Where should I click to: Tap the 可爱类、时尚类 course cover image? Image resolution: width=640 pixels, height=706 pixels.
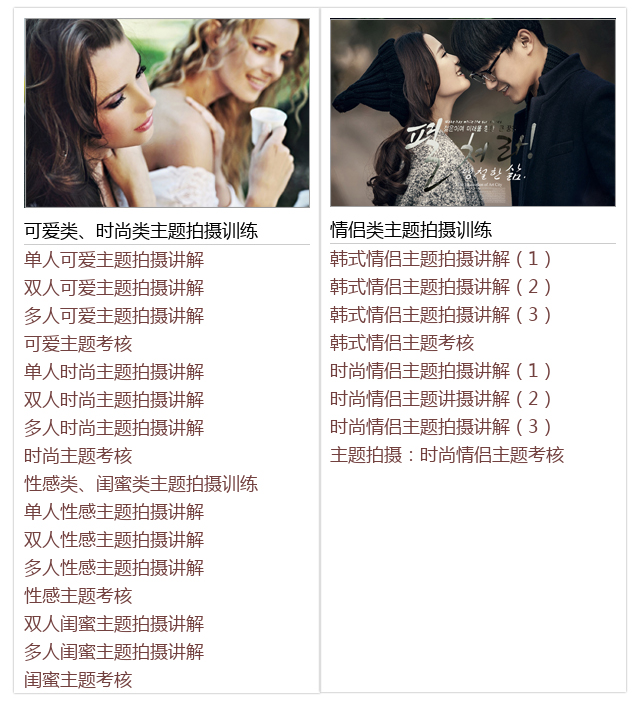coord(167,112)
